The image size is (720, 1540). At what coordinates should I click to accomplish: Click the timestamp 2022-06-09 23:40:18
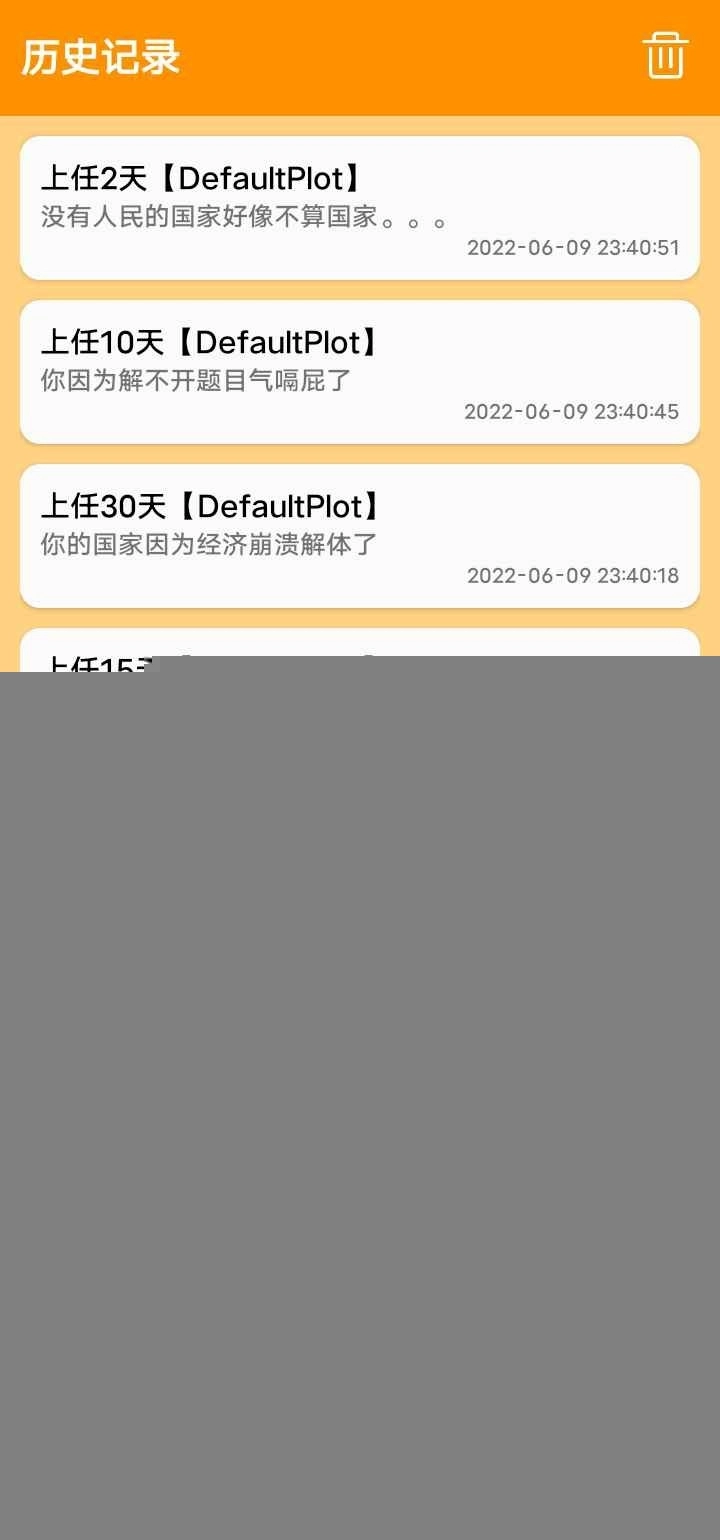[x=574, y=576]
